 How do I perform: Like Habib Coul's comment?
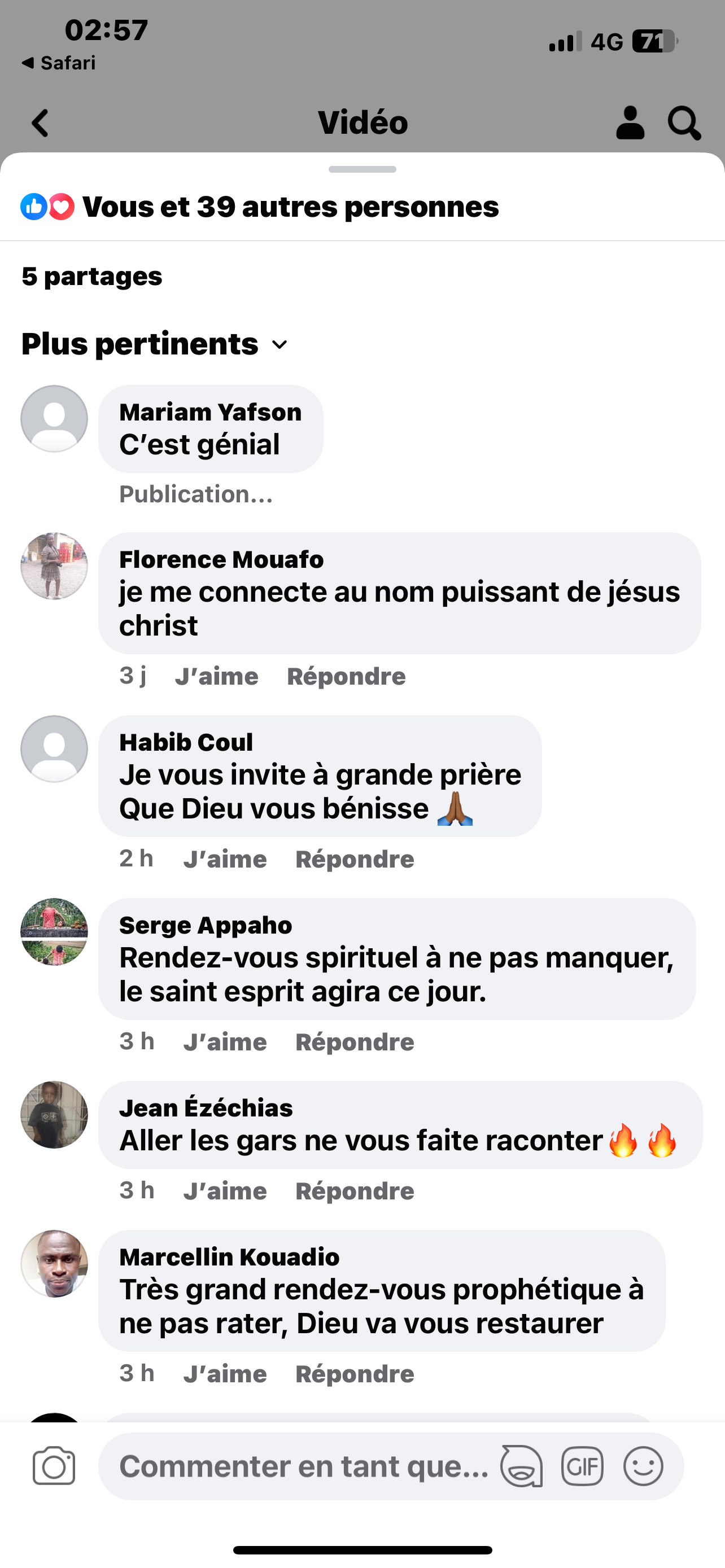pos(225,860)
